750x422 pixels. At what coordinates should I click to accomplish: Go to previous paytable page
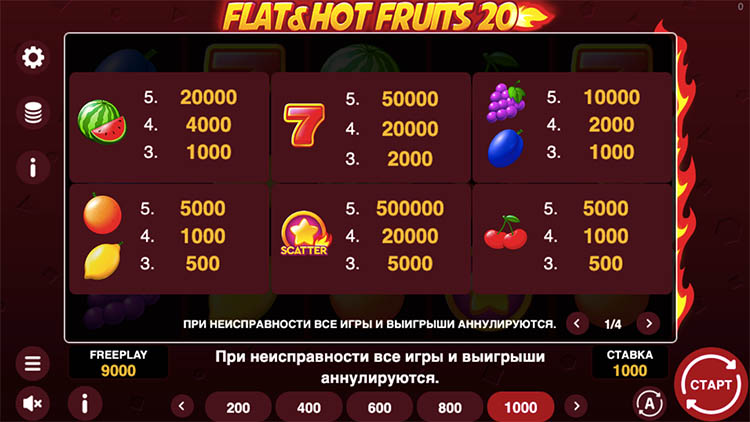577,323
